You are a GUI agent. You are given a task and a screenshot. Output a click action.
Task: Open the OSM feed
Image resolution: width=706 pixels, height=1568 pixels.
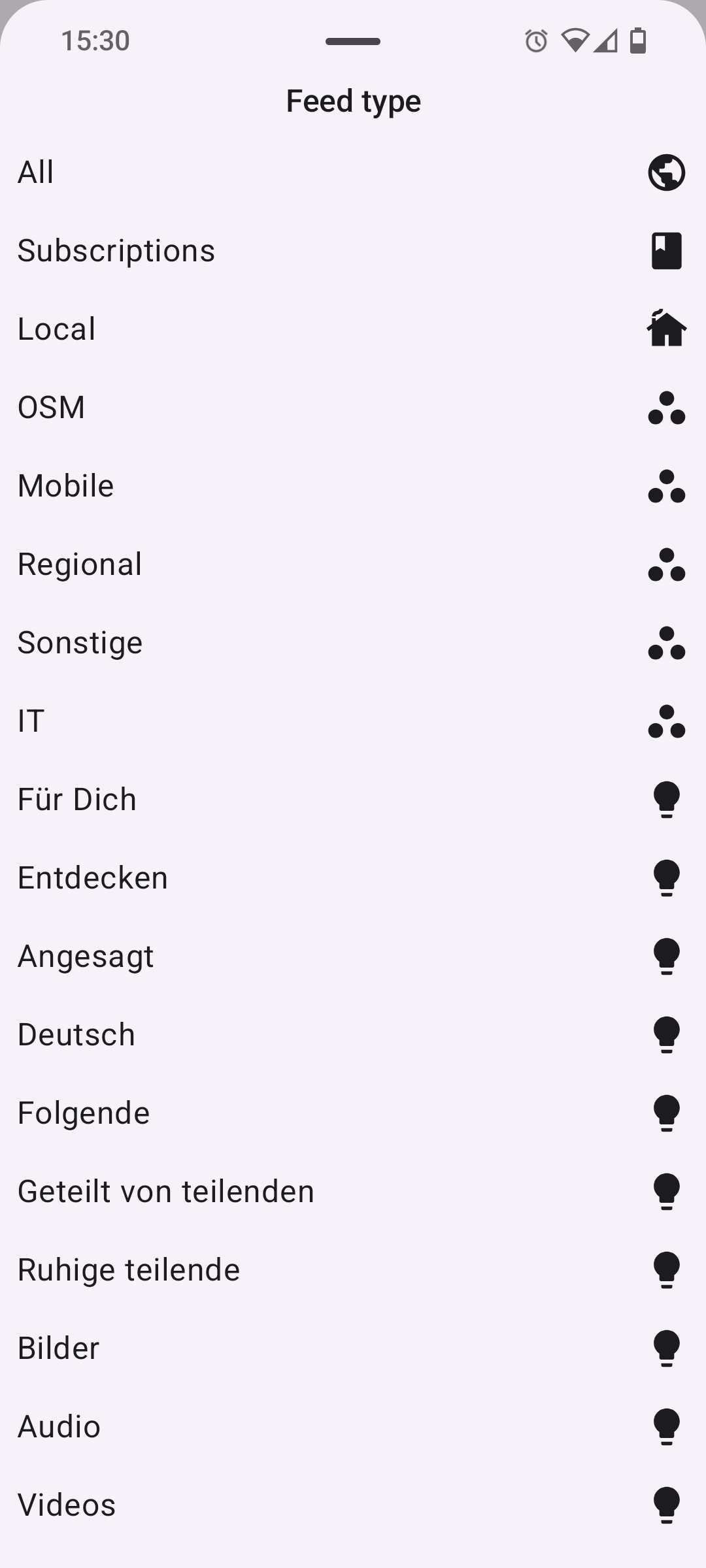353,408
